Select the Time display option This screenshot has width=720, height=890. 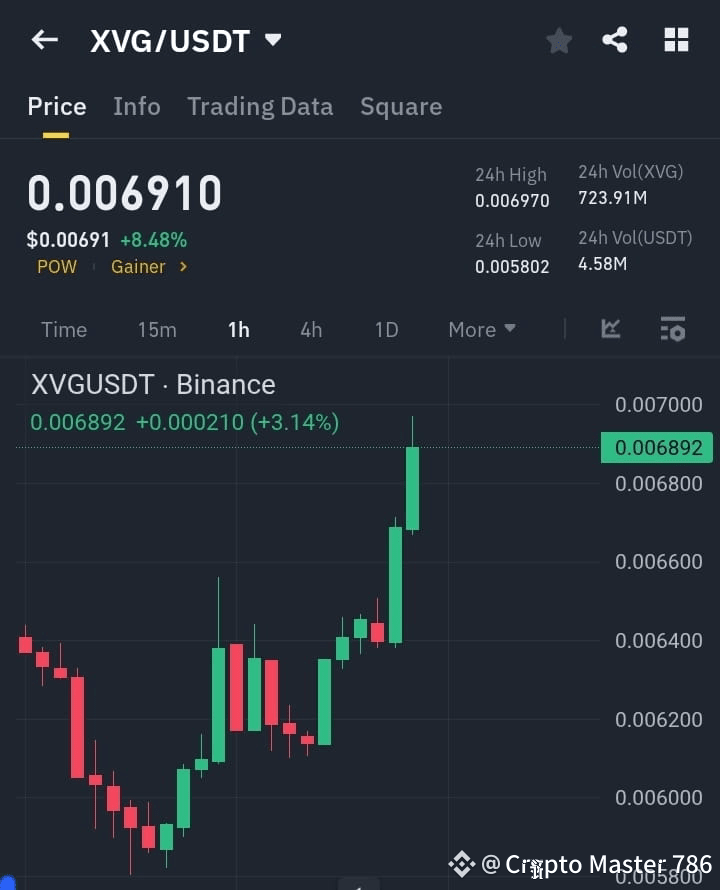pyautogui.click(x=64, y=329)
